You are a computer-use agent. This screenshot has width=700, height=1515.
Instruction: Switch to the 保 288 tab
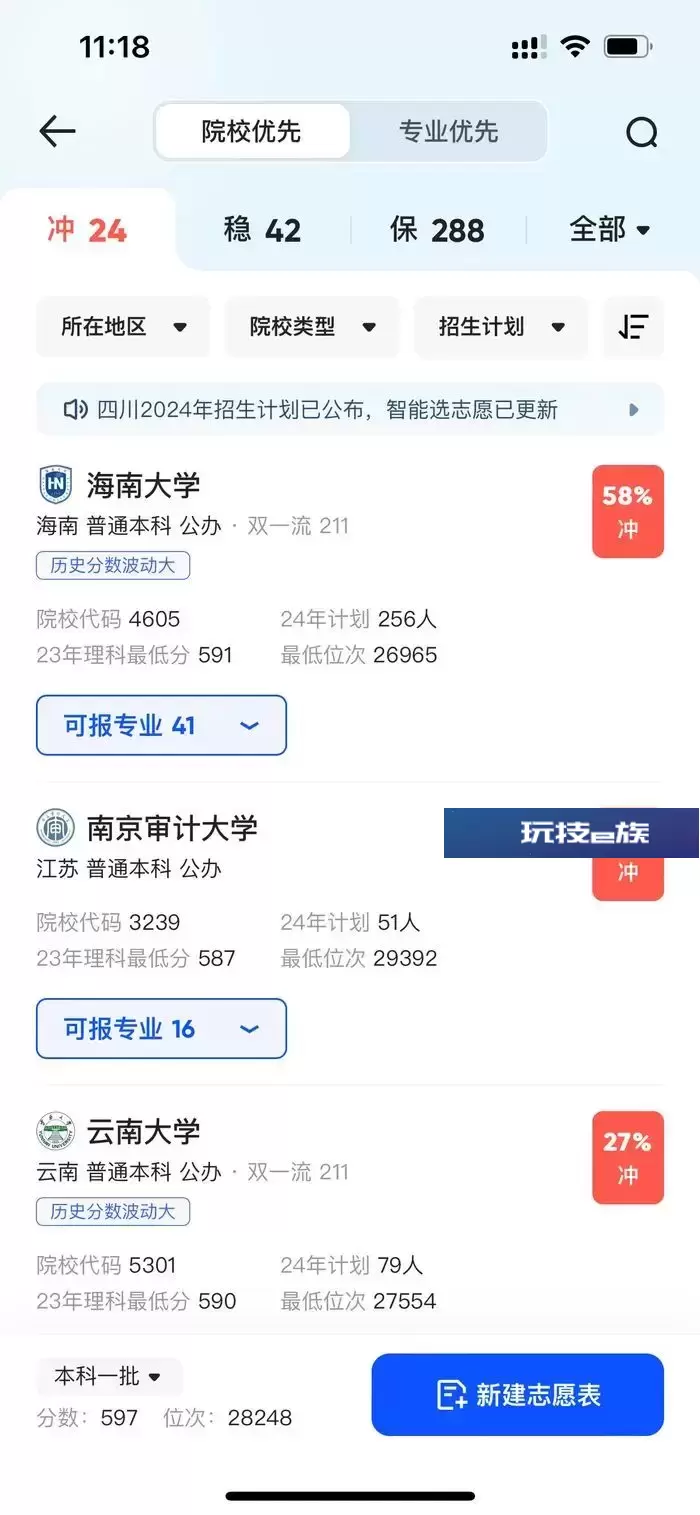tap(437, 230)
